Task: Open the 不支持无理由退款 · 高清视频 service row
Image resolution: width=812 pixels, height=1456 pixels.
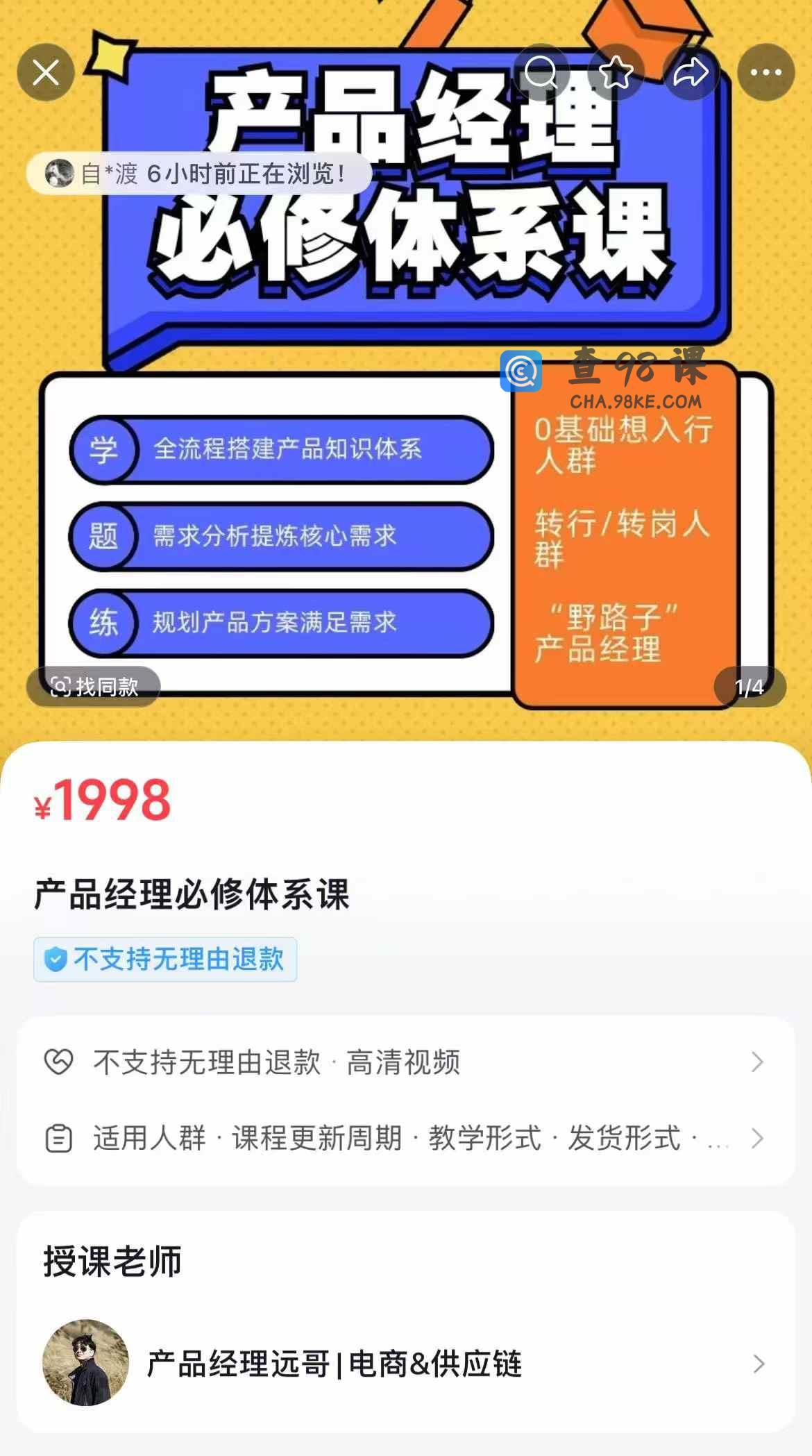Action: pyautogui.click(x=405, y=1062)
